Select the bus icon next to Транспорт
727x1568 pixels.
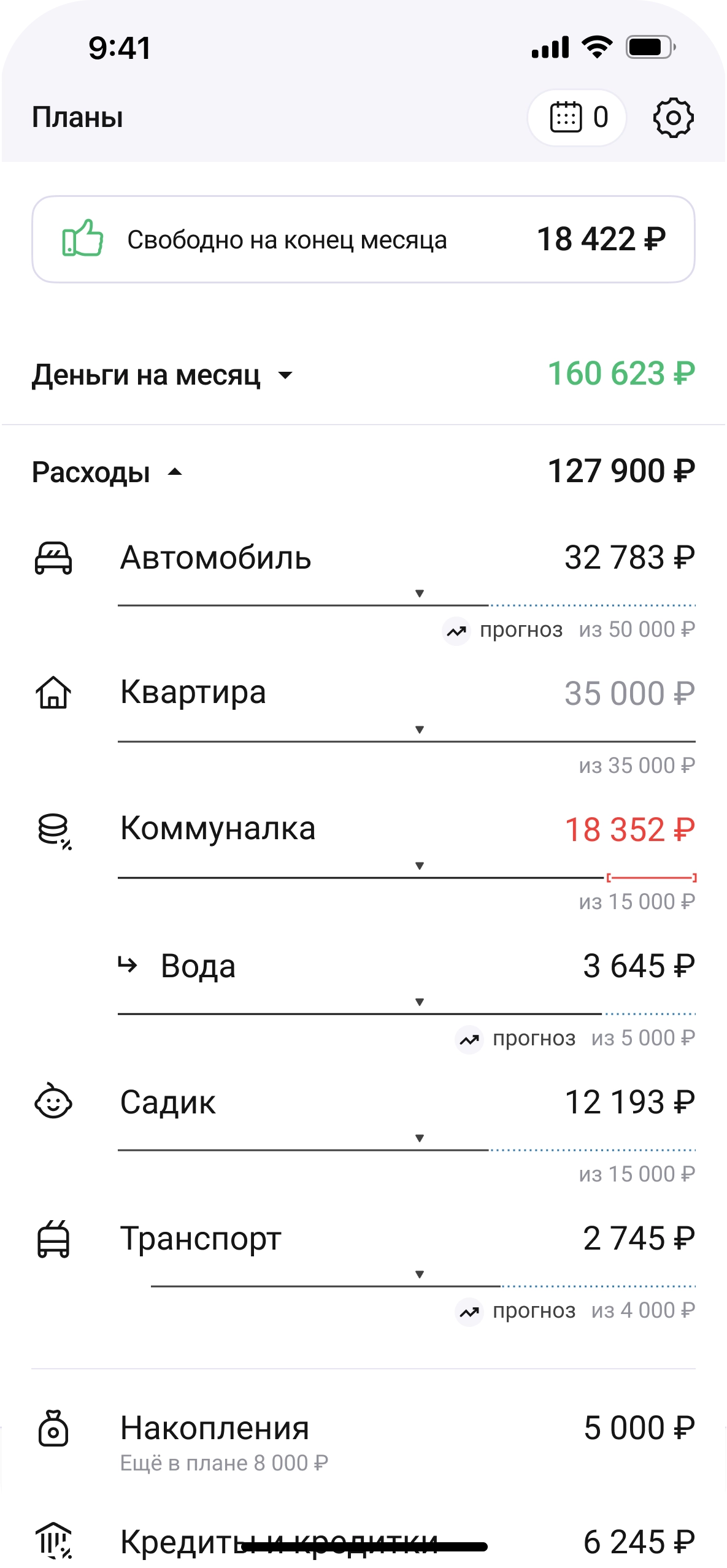[x=54, y=1239]
